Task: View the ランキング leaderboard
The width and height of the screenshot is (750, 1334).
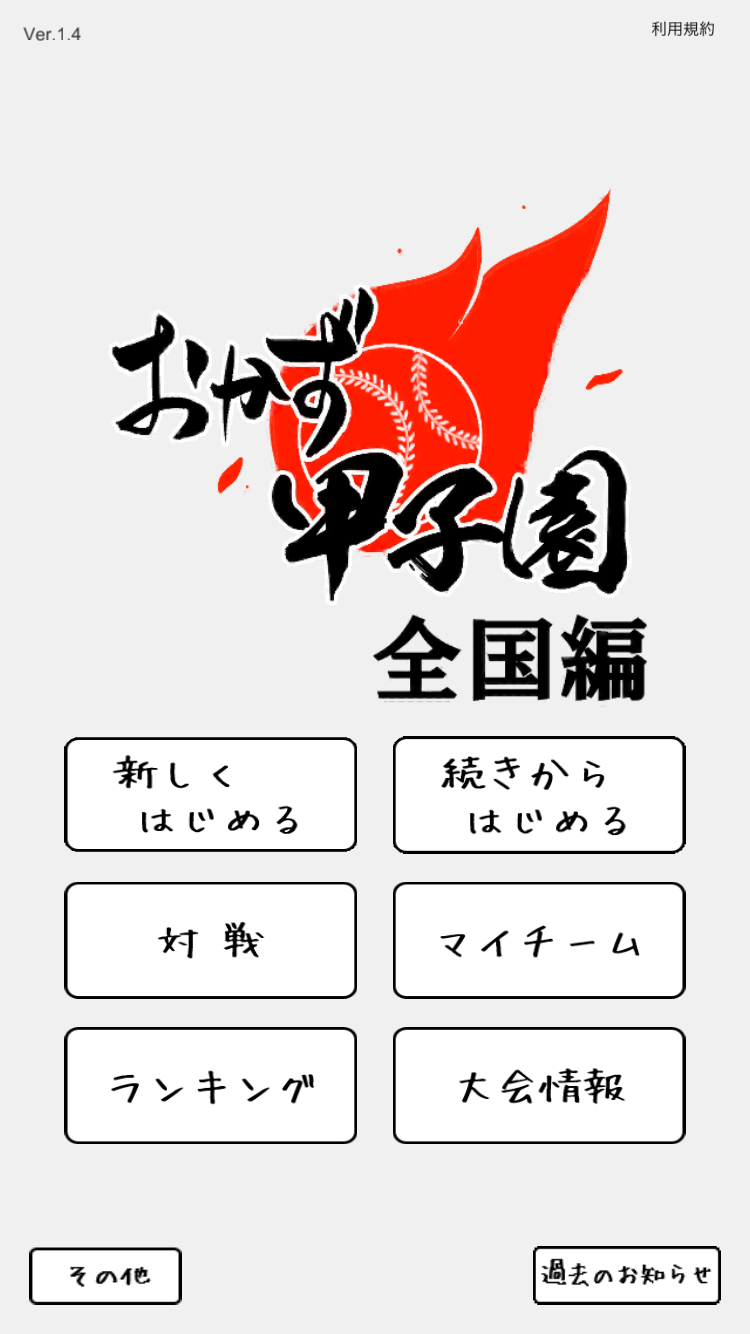Action: pos(211,1085)
